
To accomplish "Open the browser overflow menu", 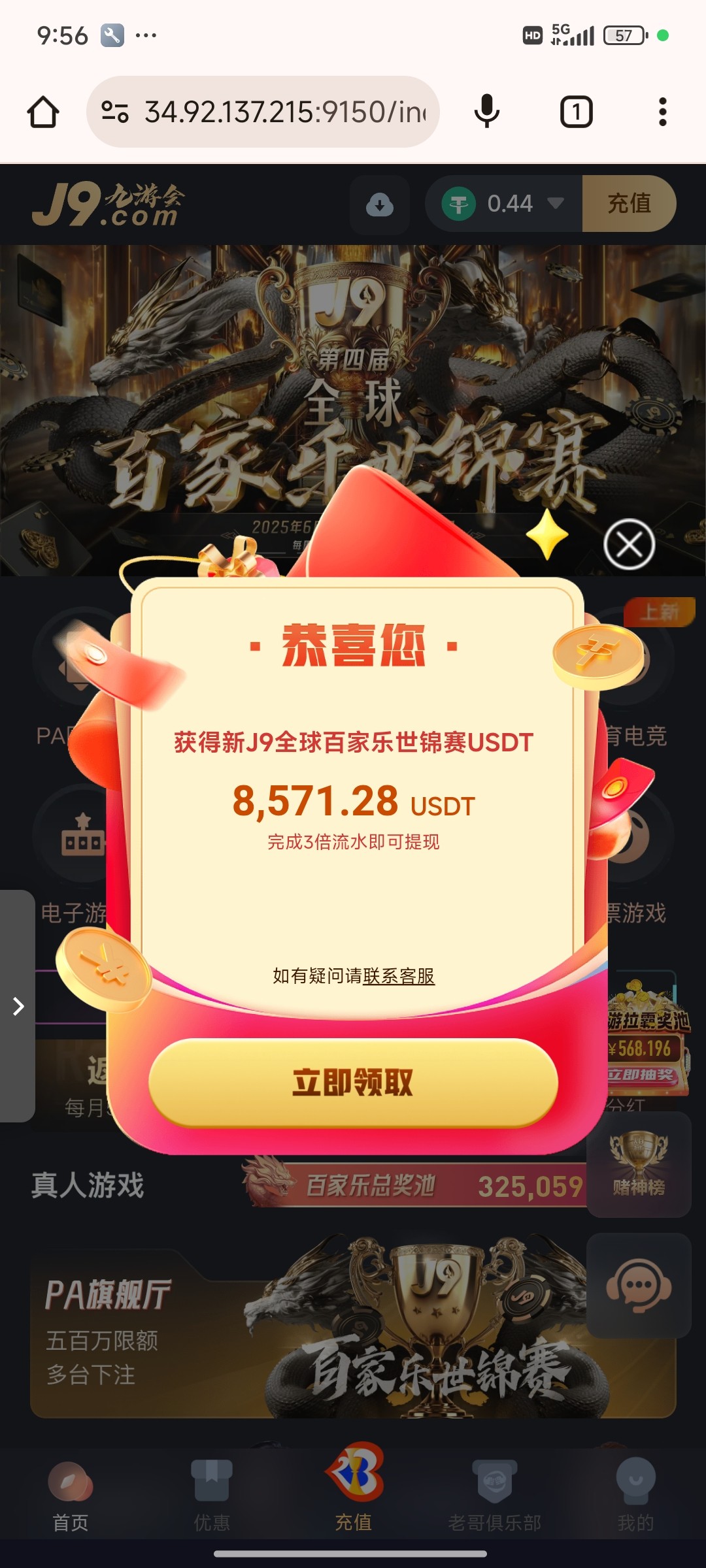I will (662, 112).
